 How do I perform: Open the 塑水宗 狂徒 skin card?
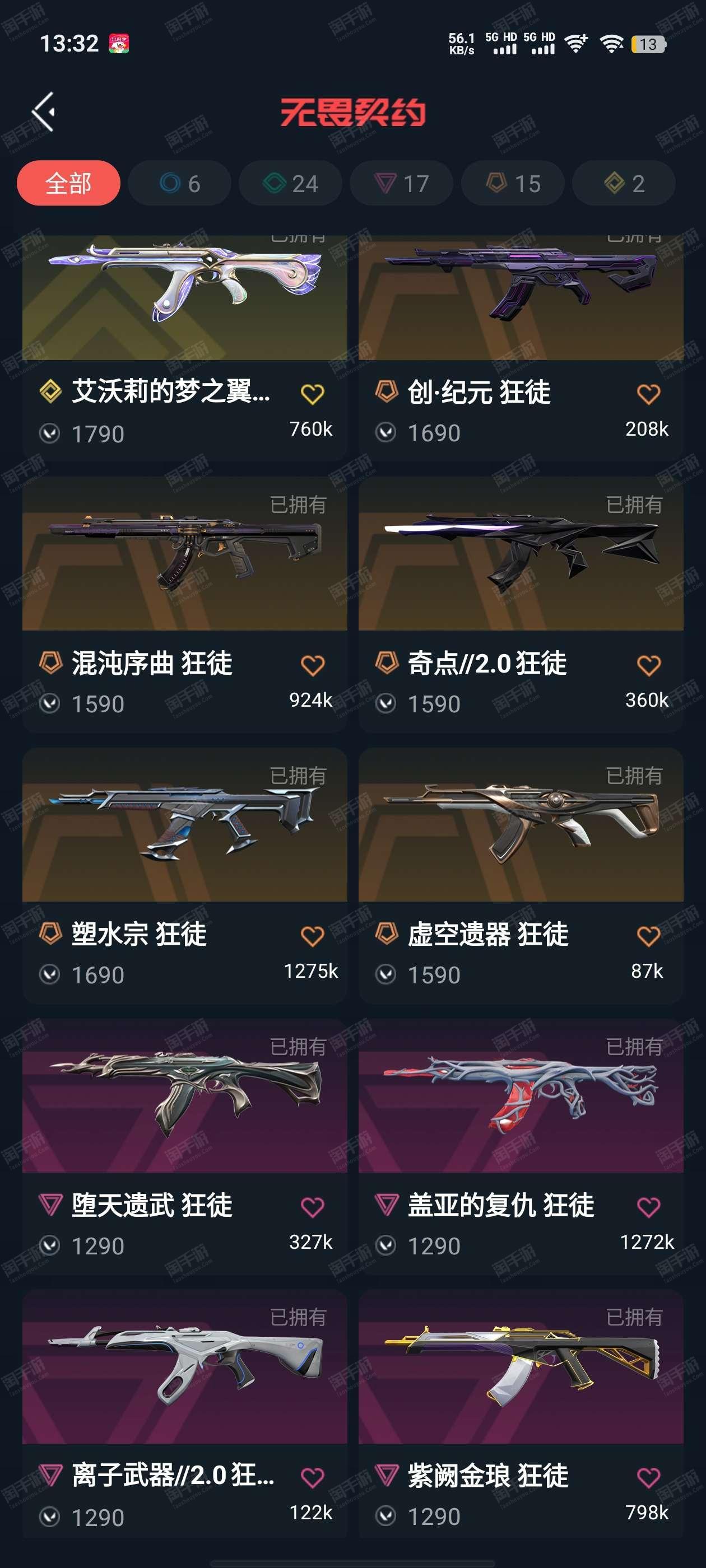[x=184, y=875]
